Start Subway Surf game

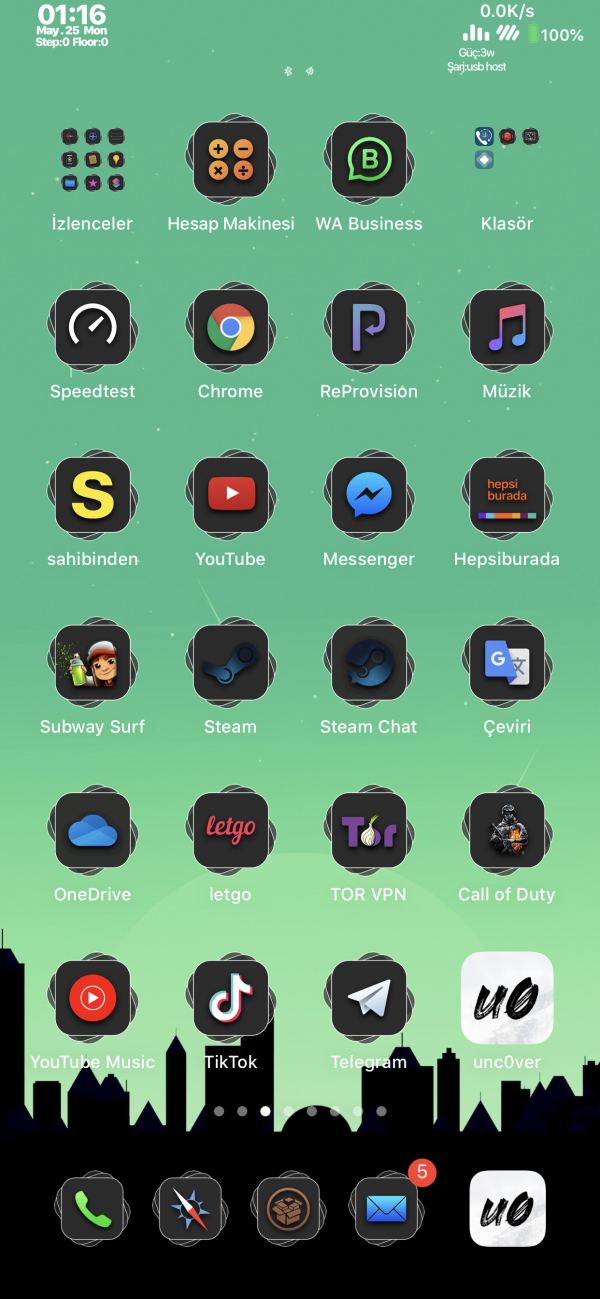[92, 663]
